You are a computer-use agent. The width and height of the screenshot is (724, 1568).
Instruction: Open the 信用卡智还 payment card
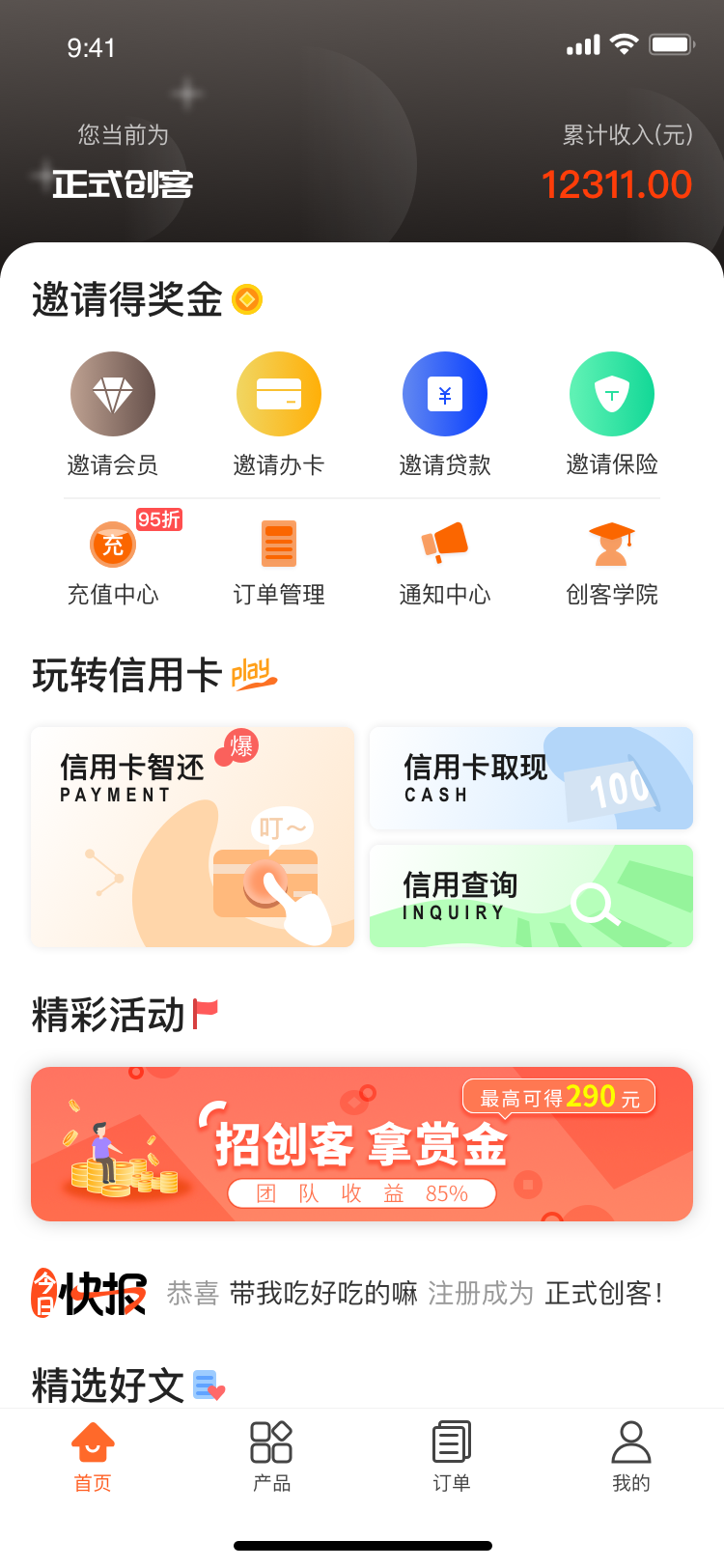[x=193, y=837]
